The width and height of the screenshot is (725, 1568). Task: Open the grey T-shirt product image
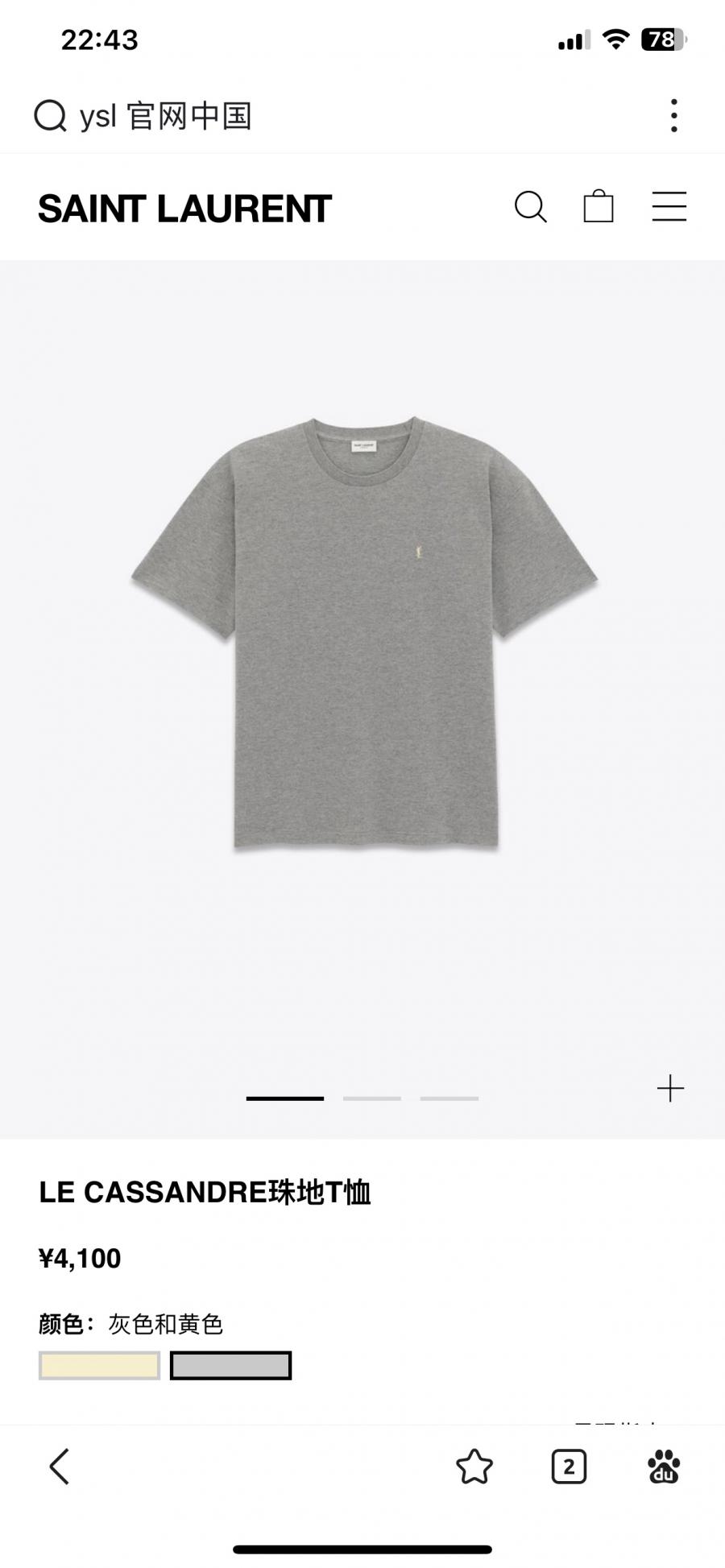pyautogui.click(x=364, y=632)
